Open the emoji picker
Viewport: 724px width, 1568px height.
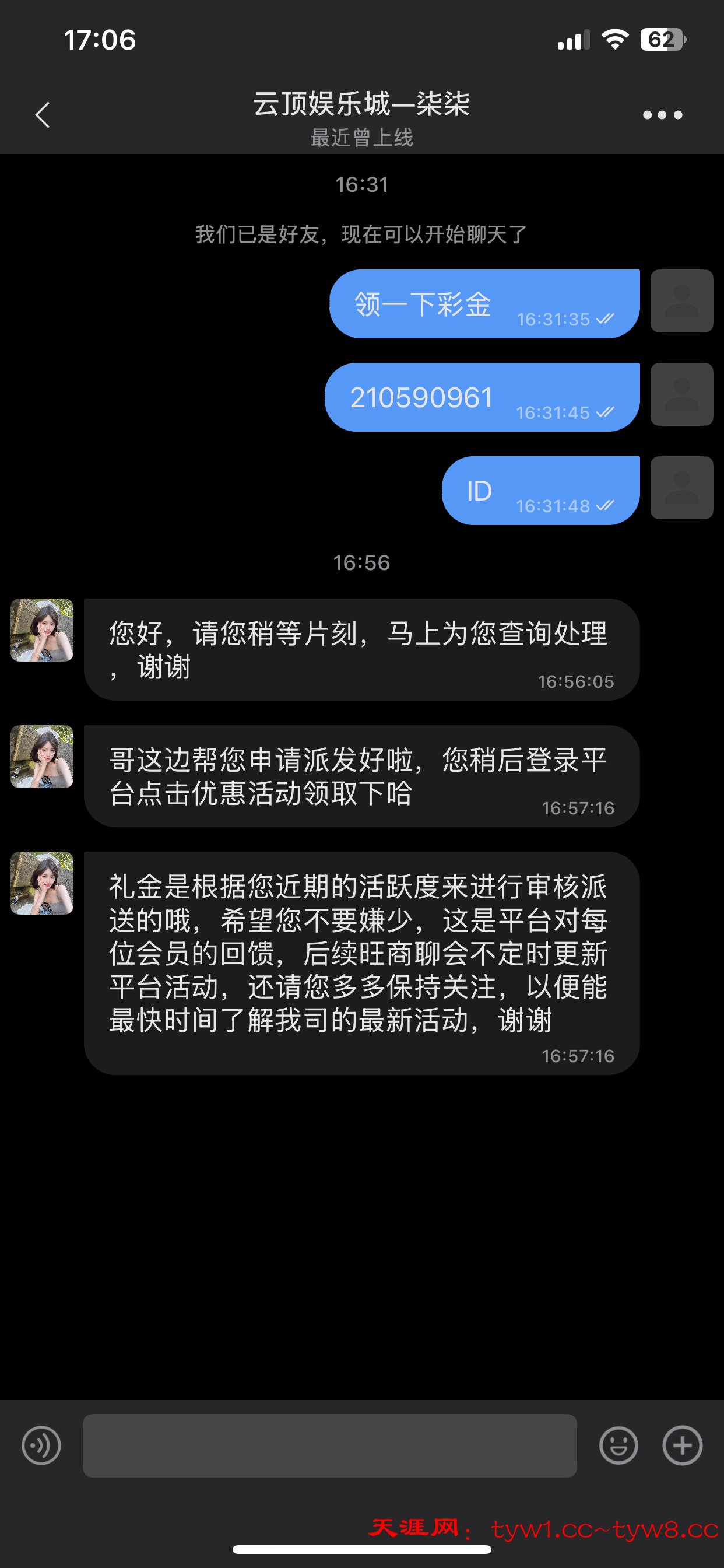pos(618,1445)
